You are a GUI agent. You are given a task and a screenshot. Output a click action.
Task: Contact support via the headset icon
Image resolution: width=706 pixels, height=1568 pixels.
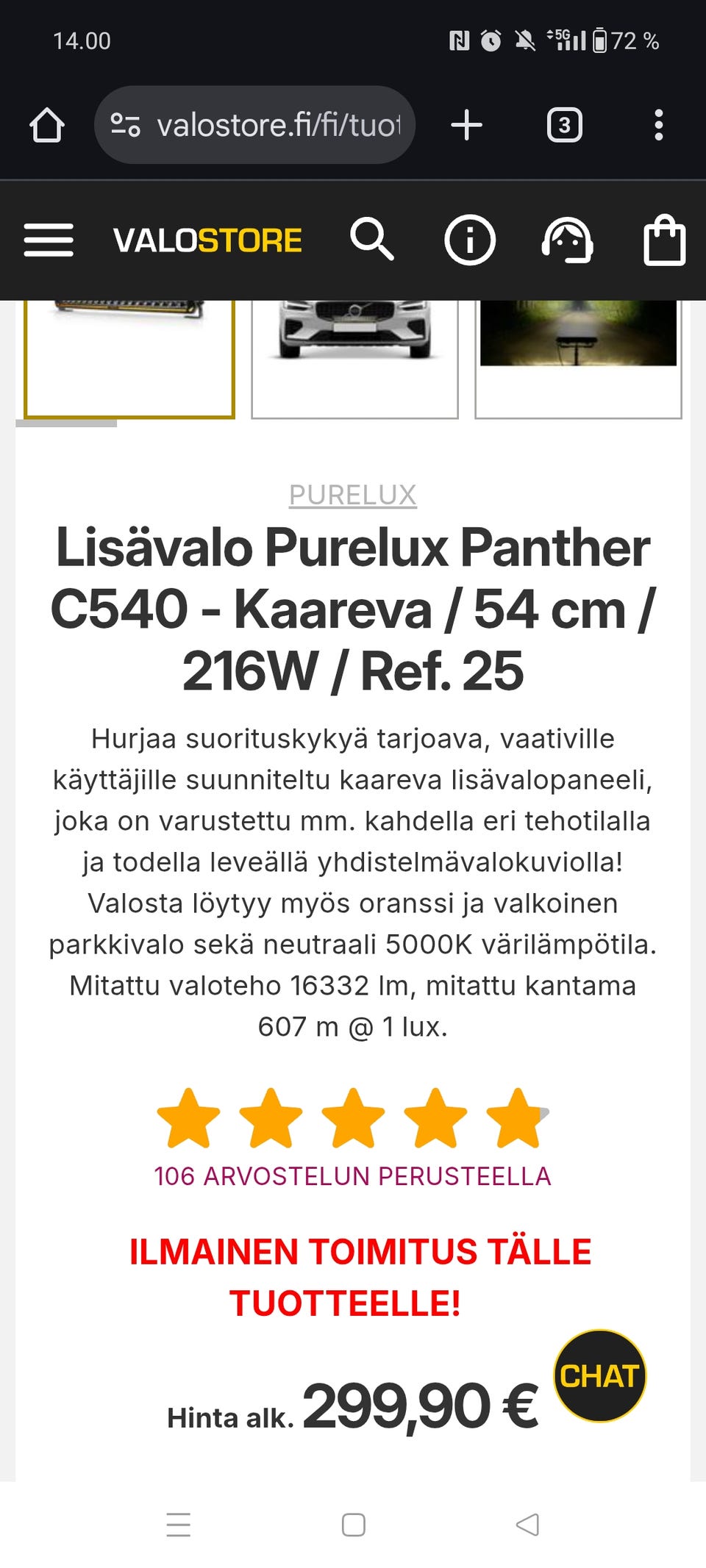pos(567,240)
